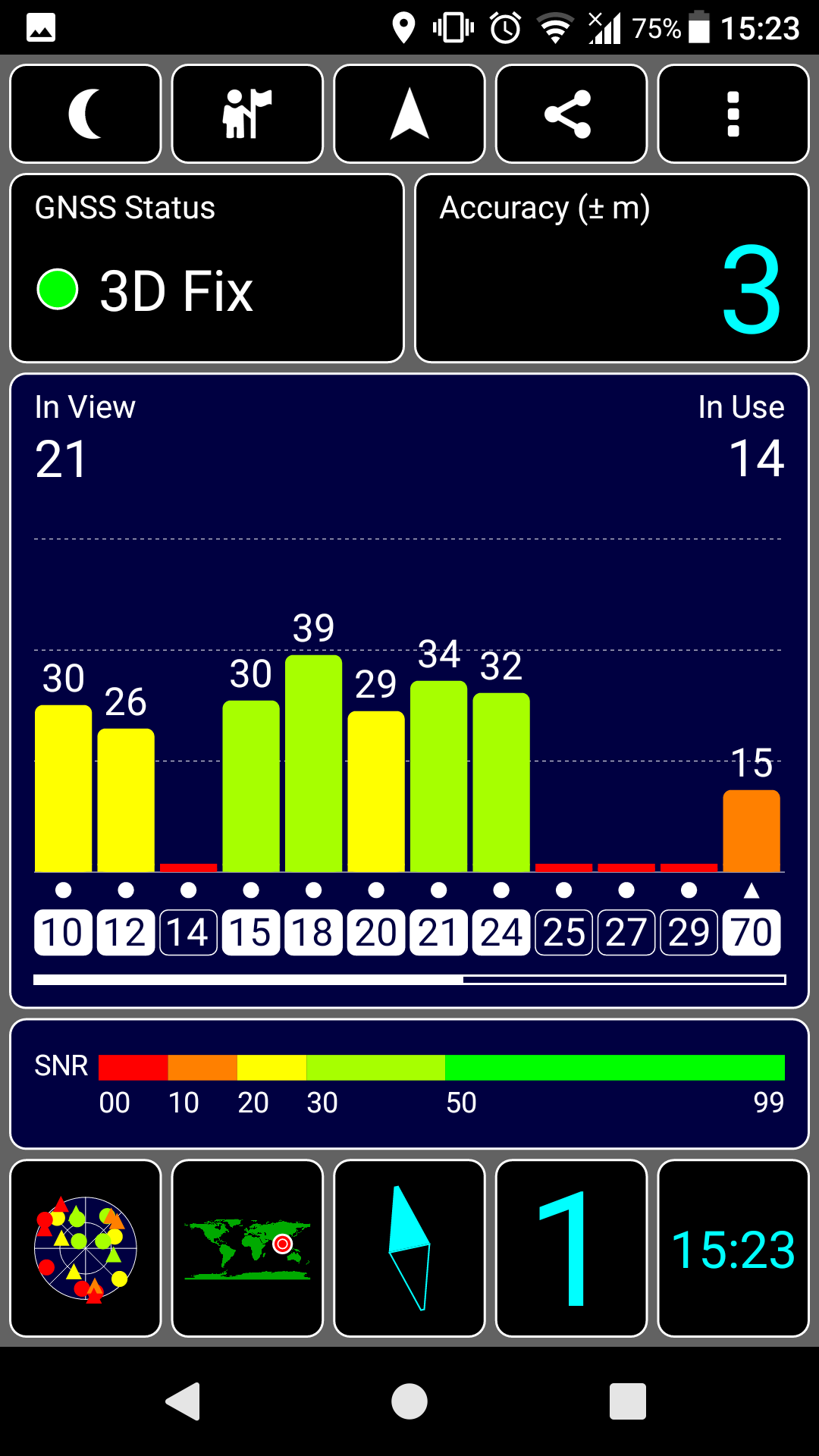The width and height of the screenshot is (819, 1456).
Task: Open the navigation arrow tool
Action: [x=409, y=114]
